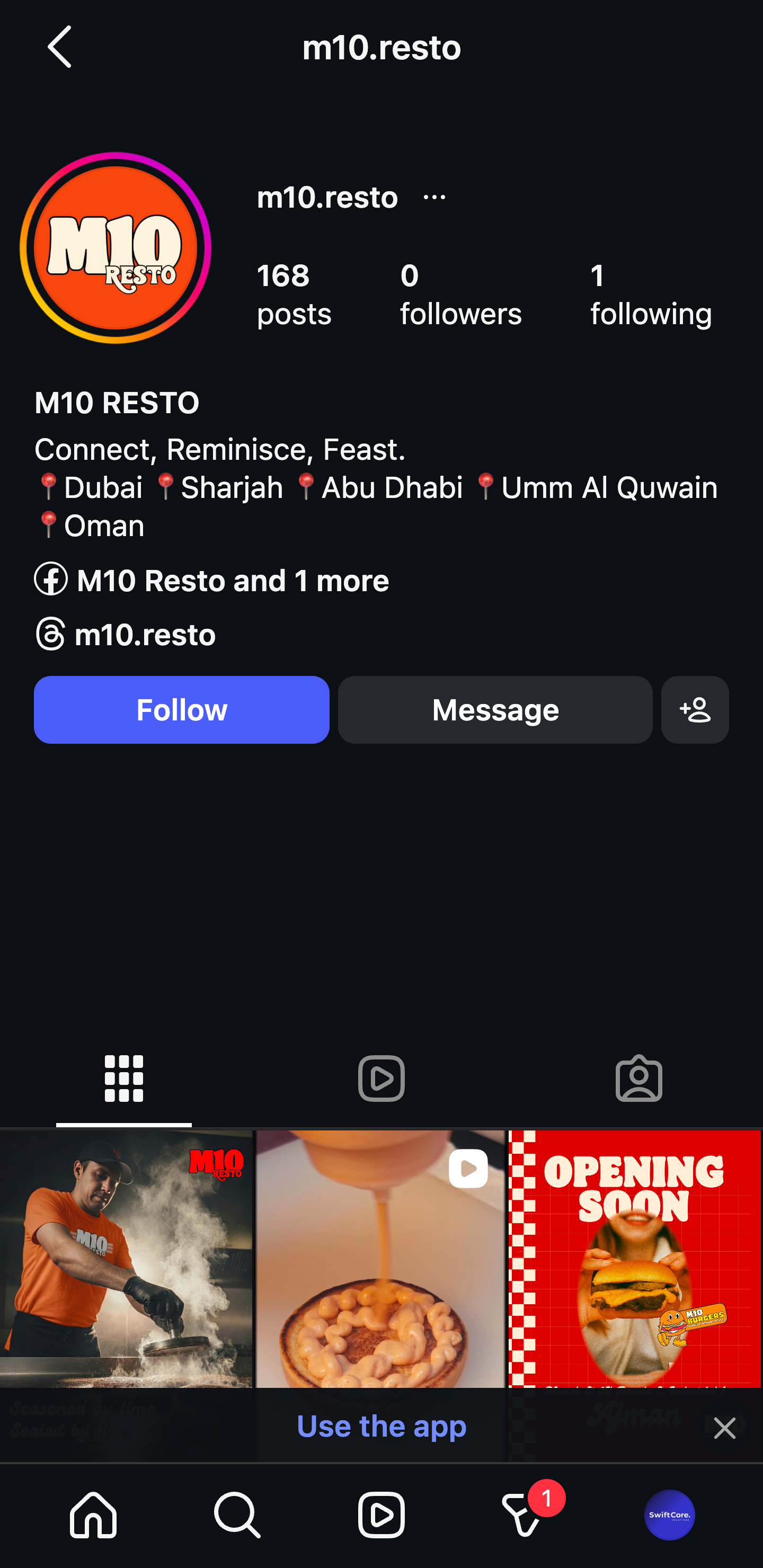763x1568 pixels.
Task: Open similar account suggestions
Action: pos(694,710)
